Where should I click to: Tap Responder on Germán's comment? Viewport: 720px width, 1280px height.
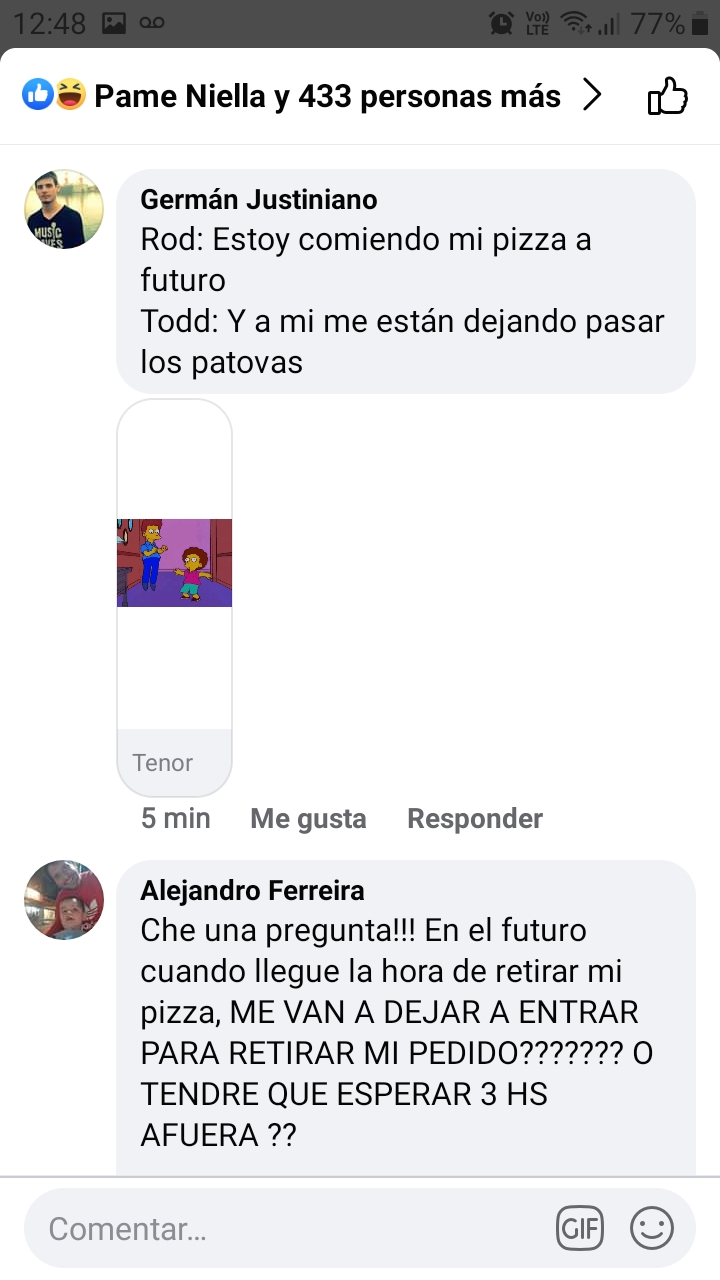475,819
